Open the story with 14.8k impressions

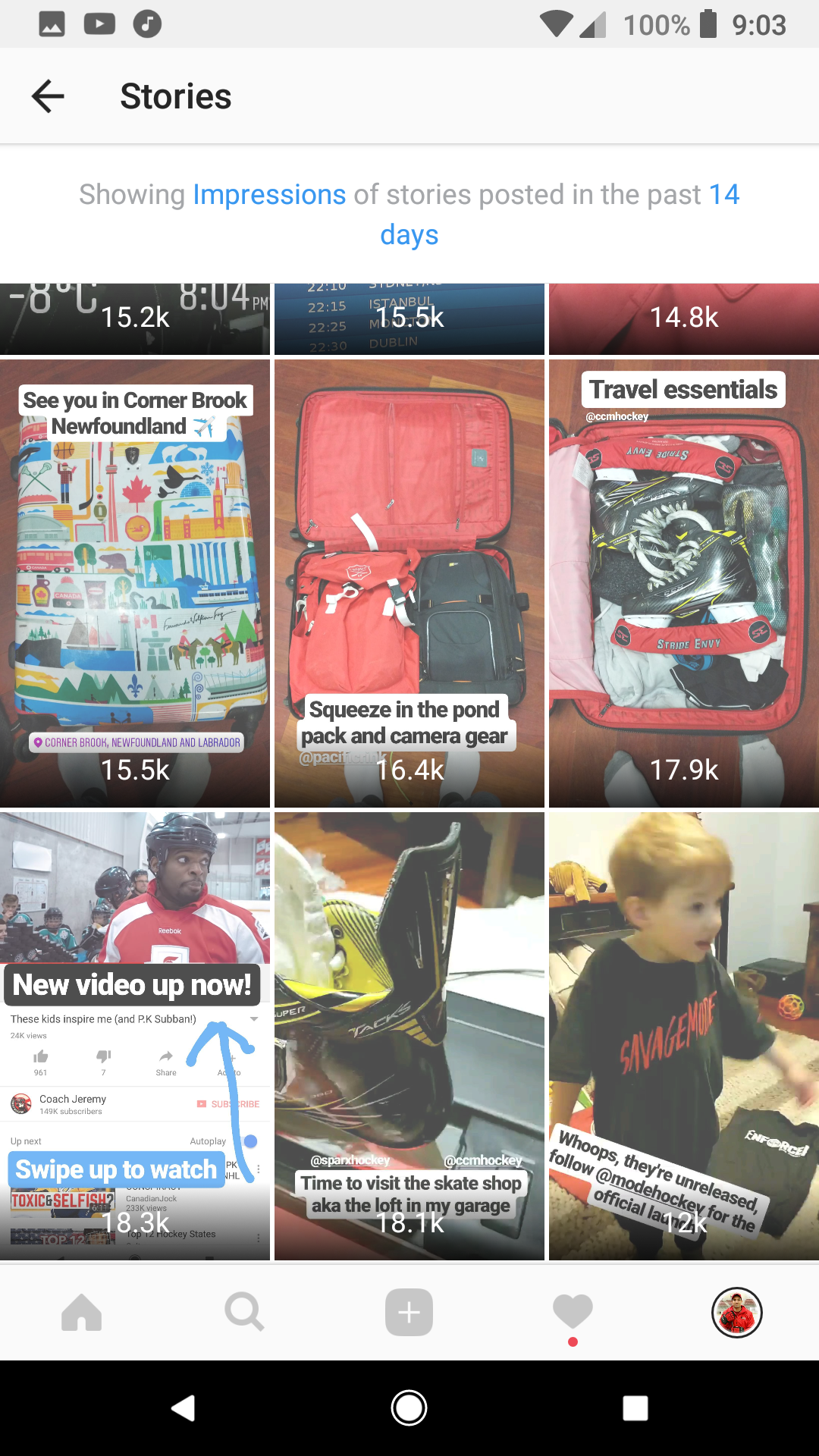684,318
